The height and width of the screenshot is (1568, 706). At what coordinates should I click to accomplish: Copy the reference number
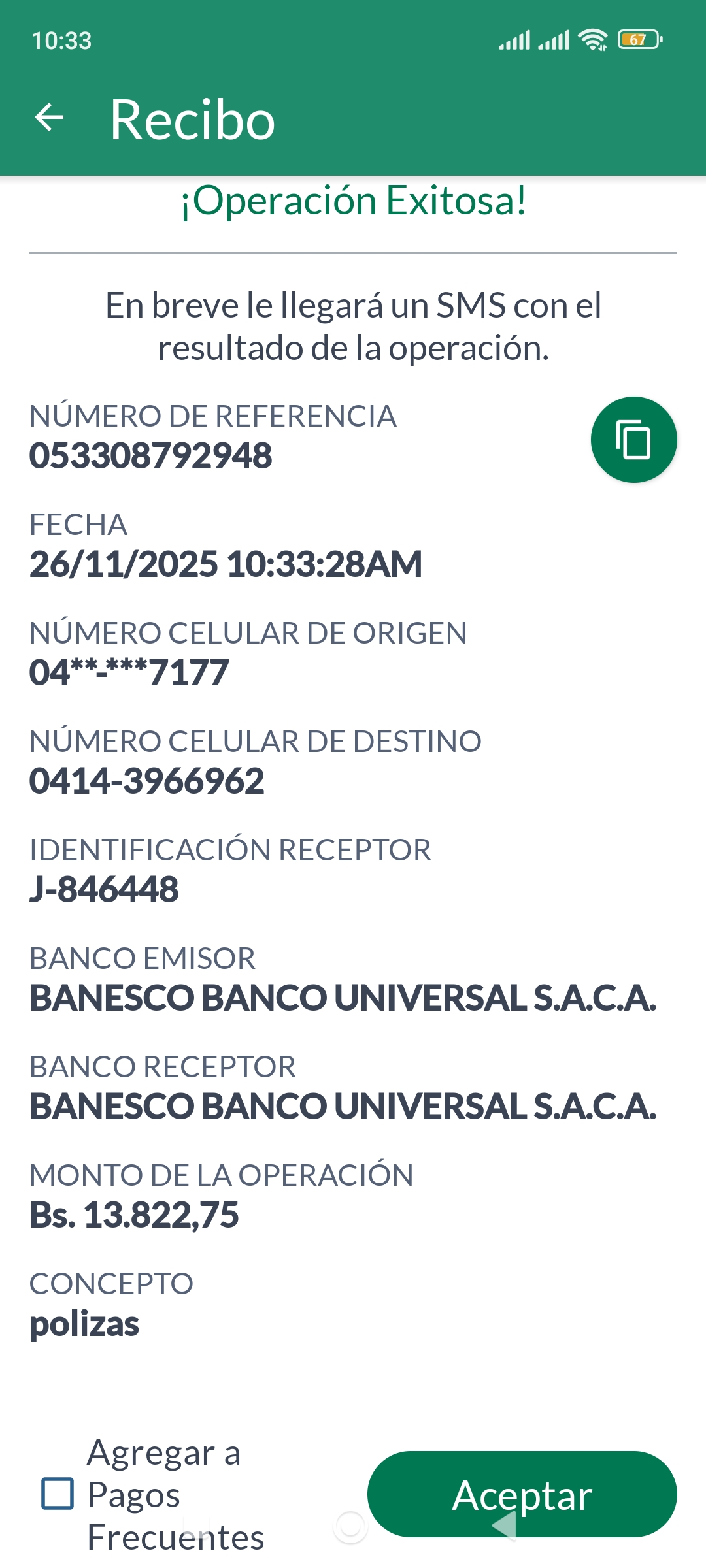[633, 440]
